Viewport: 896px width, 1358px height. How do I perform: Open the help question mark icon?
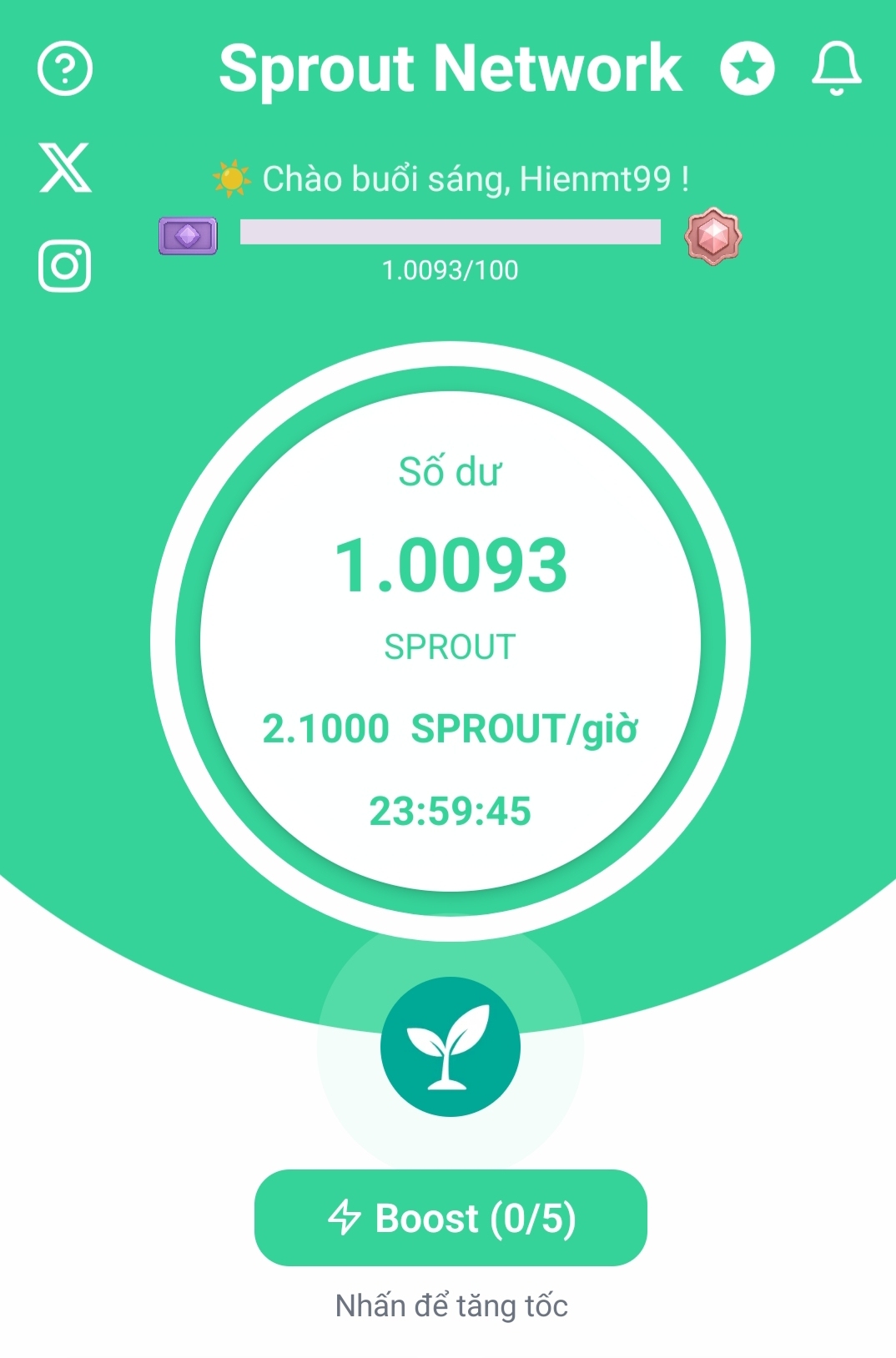(65, 68)
